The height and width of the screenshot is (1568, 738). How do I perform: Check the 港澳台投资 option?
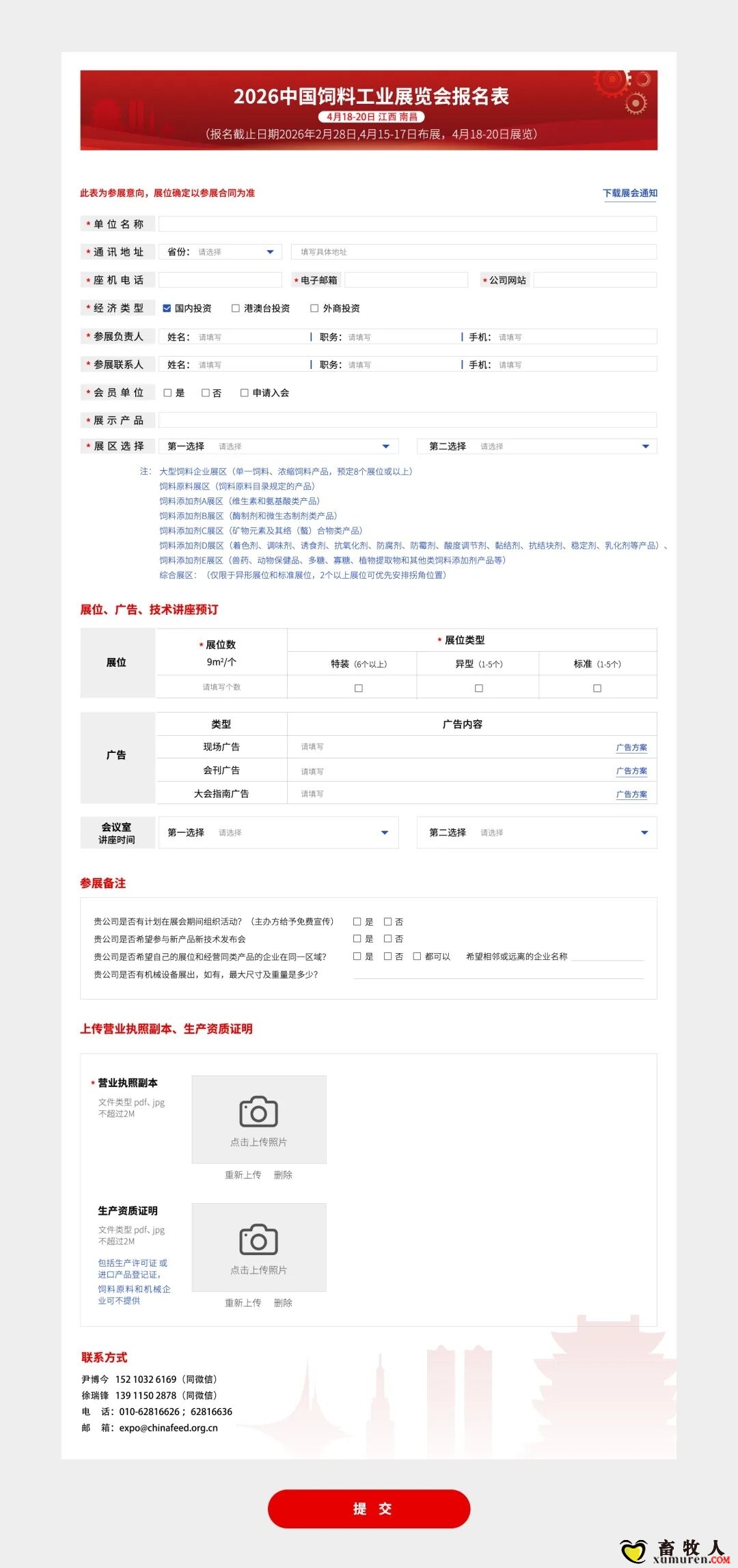click(236, 308)
